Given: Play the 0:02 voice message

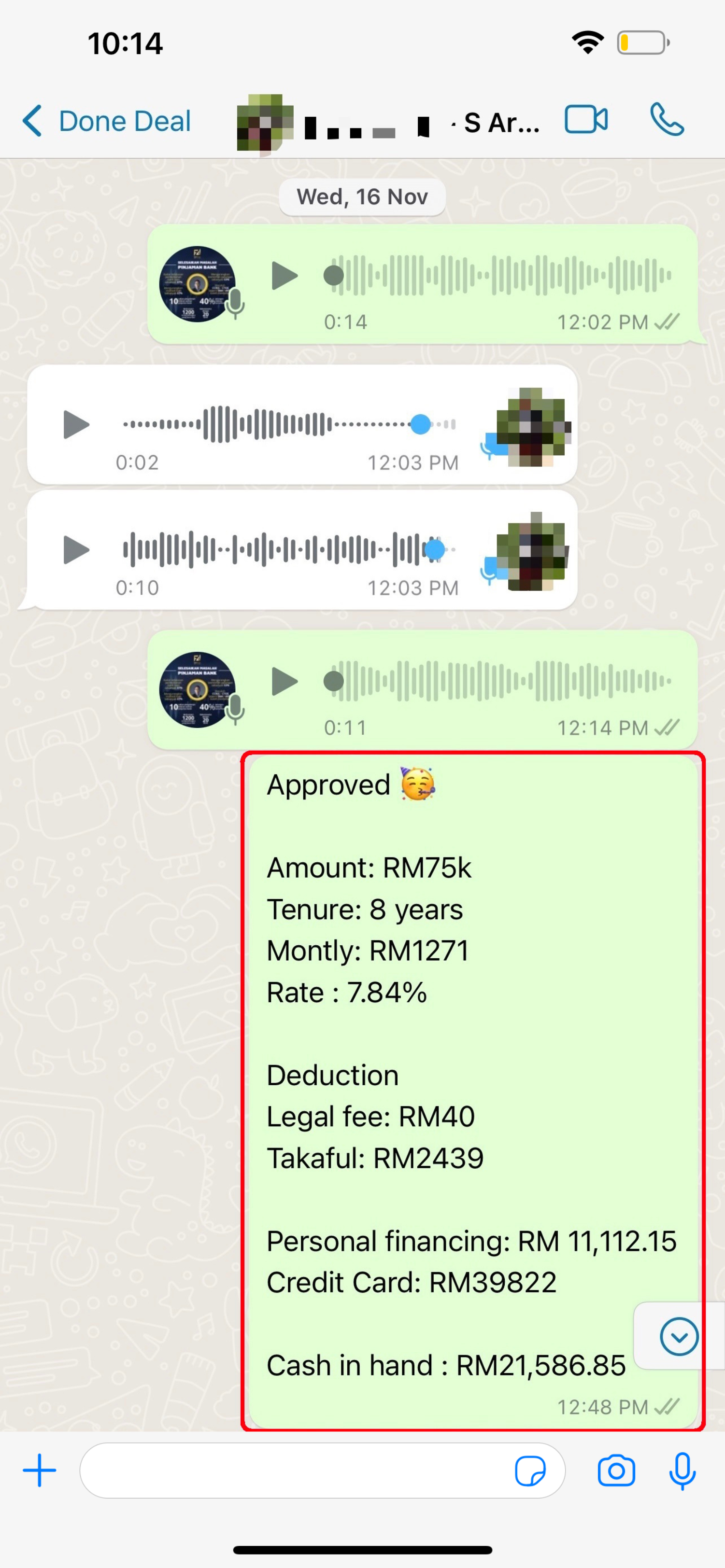Looking at the screenshot, I should [x=76, y=424].
